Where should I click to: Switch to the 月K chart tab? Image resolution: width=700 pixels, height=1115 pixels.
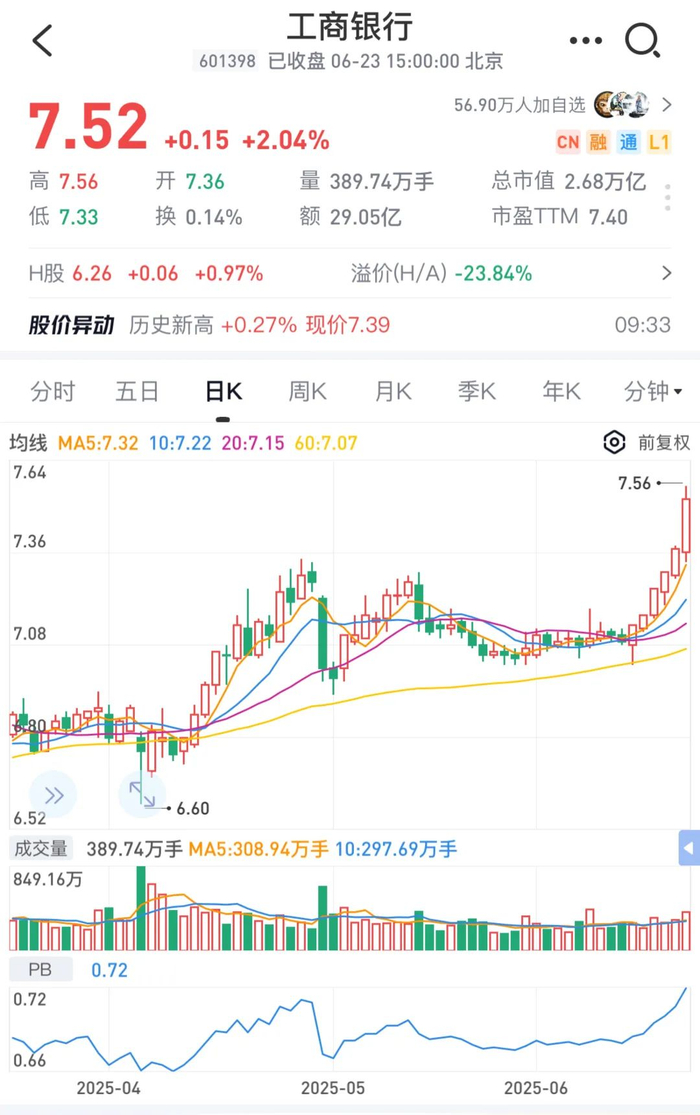[393, 392]
